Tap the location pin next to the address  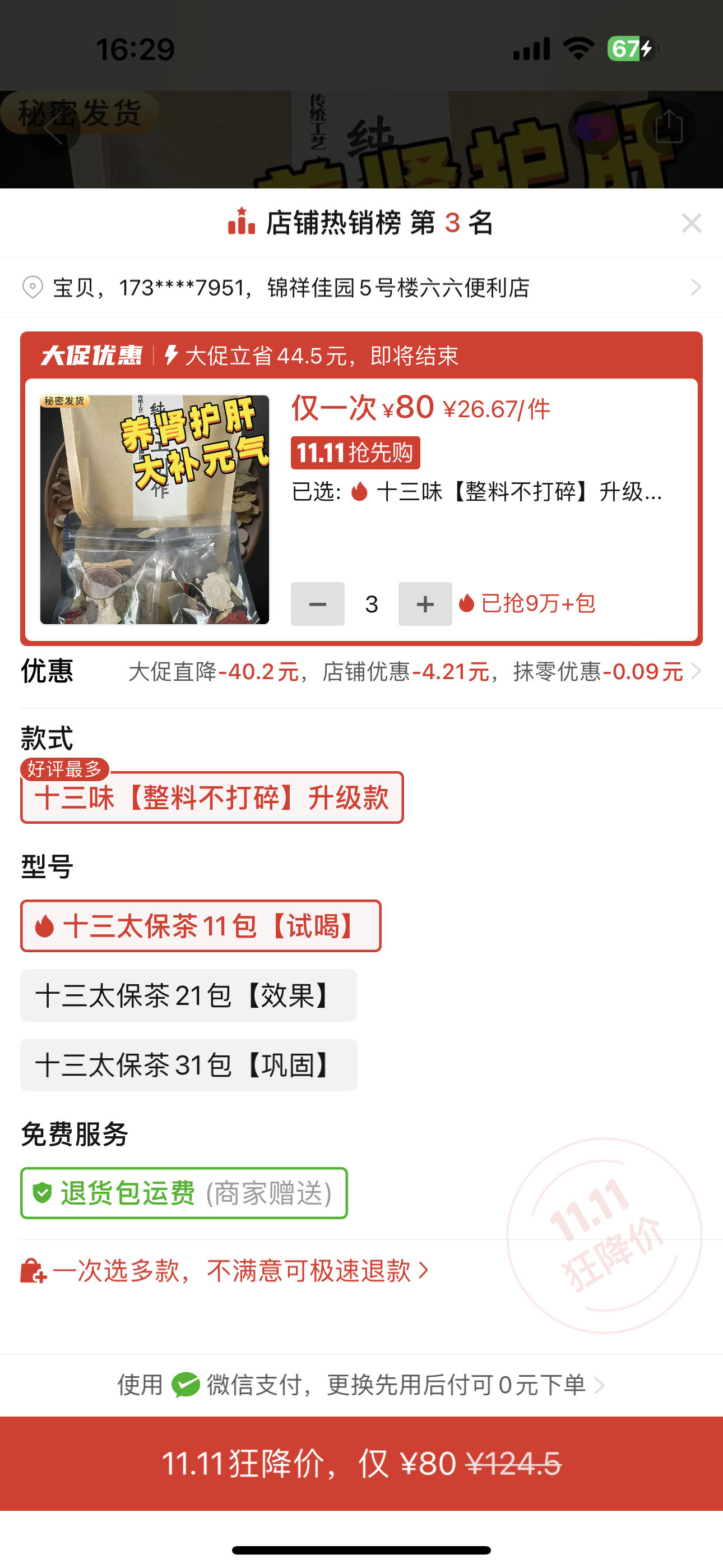pos(34,287)
